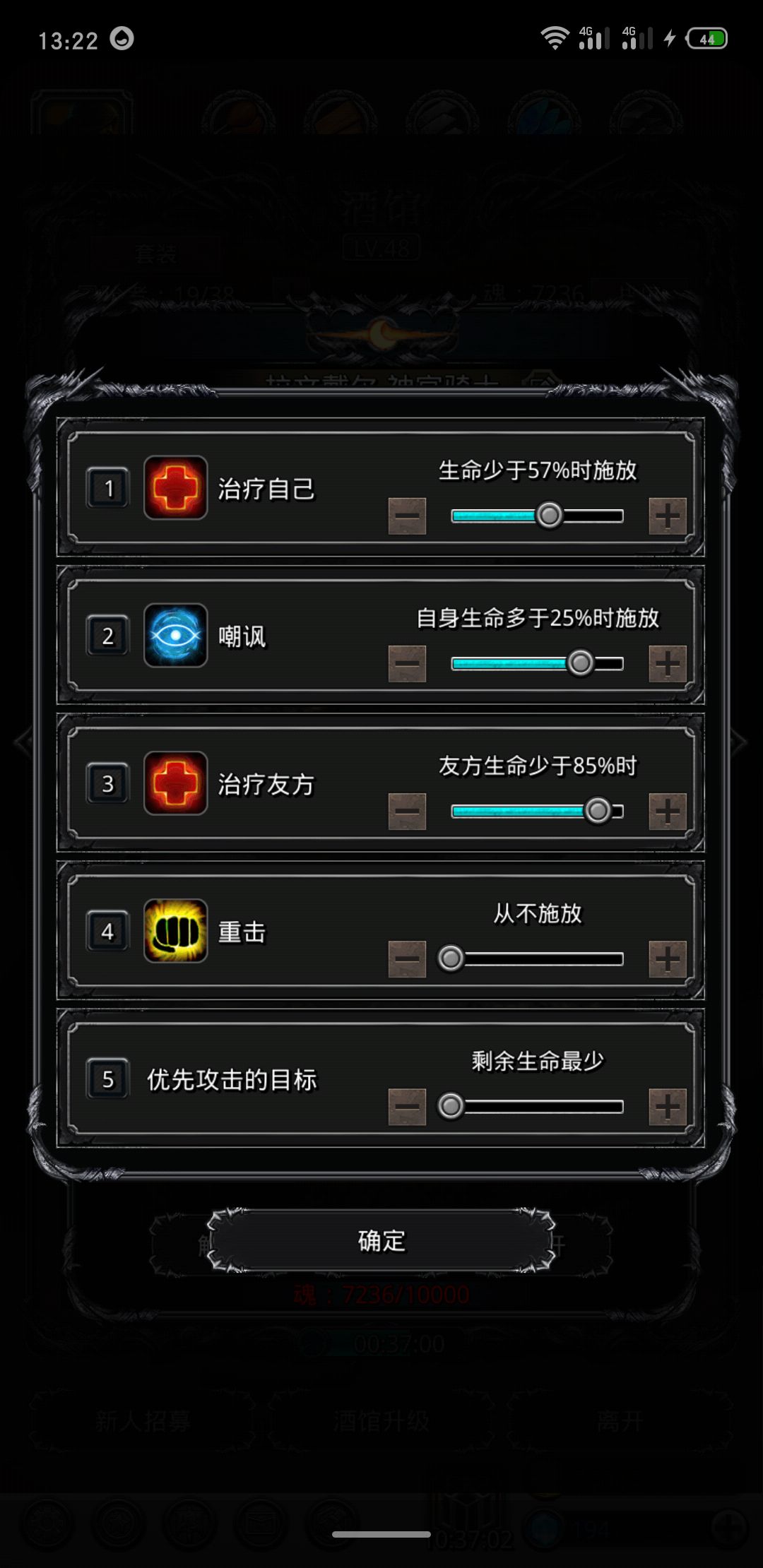The width and height of the screenshot is (763, 1568).
Task: Click the 治疗友方 85% slider handle
Action: pos(598,811)
